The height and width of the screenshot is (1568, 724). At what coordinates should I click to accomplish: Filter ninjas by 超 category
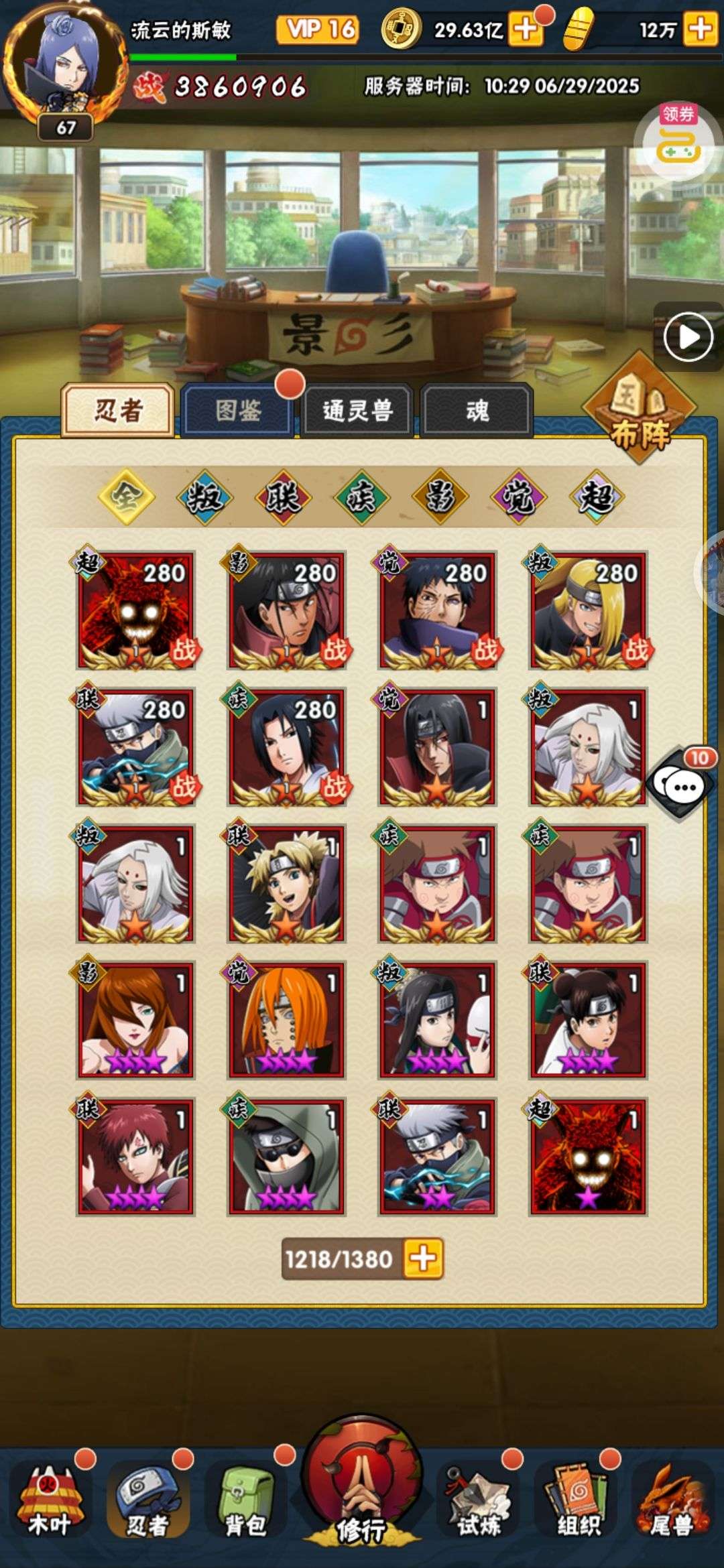[597, 497]
